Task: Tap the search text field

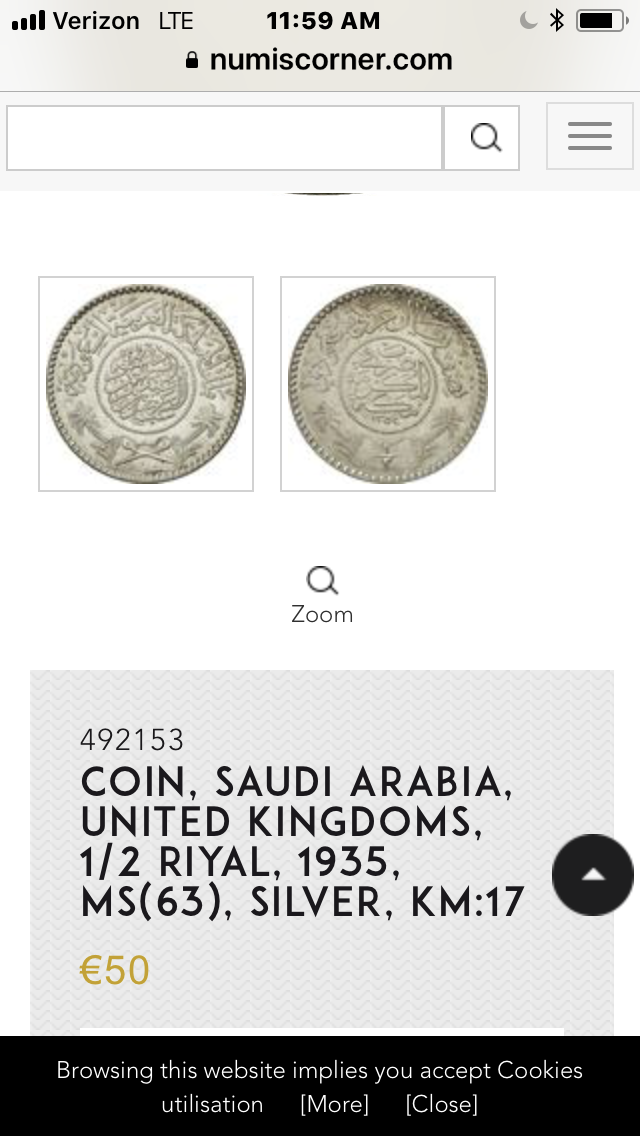Action: (224, 138)
